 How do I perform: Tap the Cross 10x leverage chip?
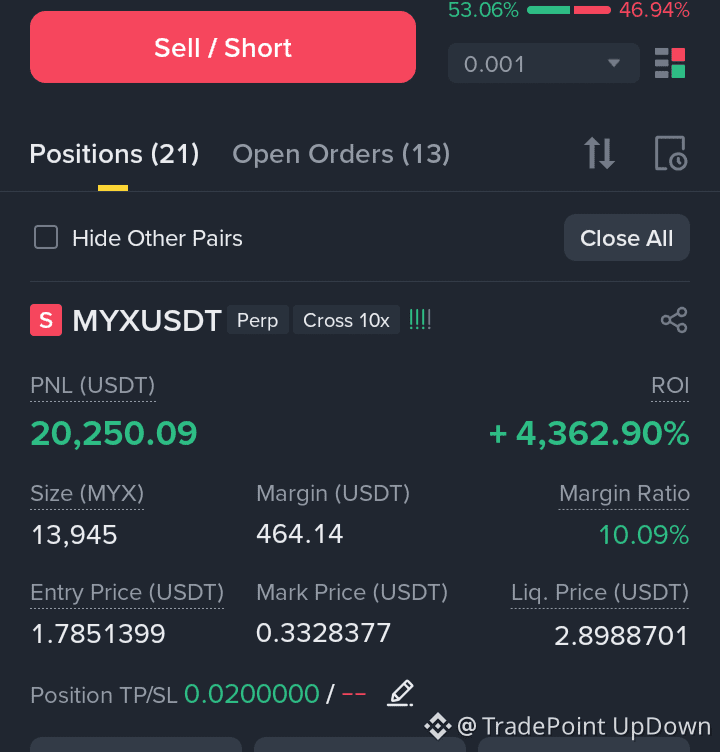346,320
